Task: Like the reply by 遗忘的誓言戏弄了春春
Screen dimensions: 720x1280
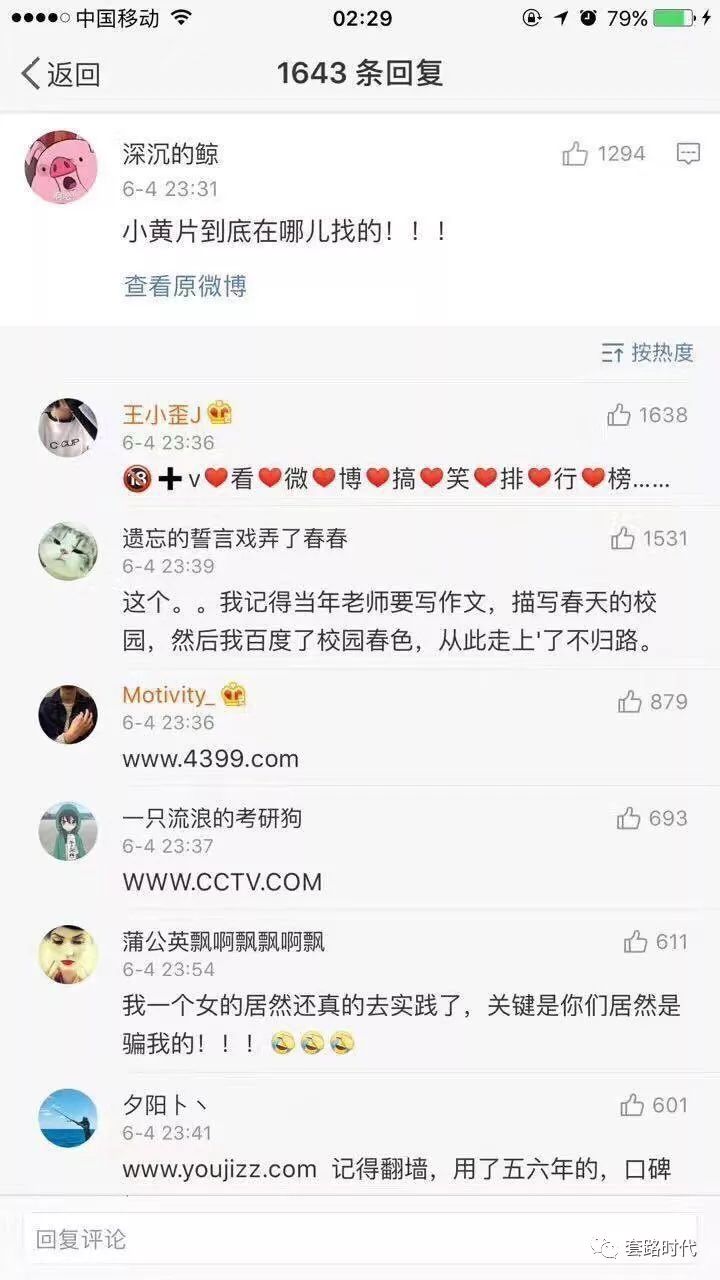Action: 623,539
